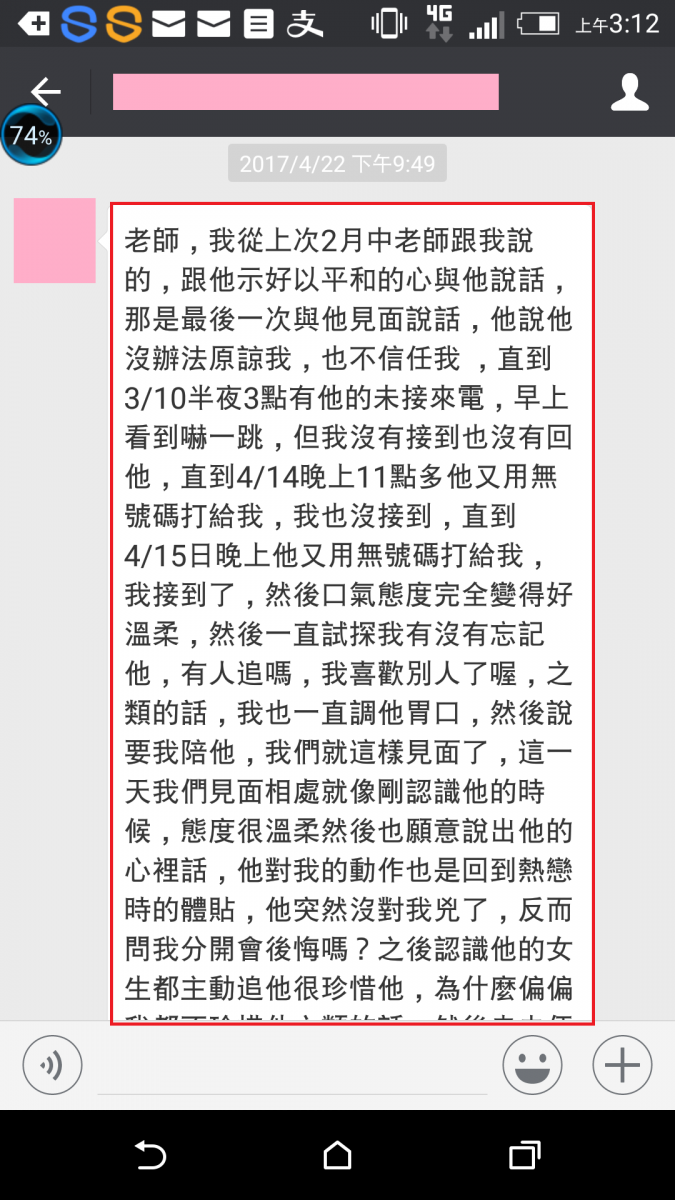This screenshot has width=675, height=1200.
Task: Open the recent apps view
Action: point(524,1155)
